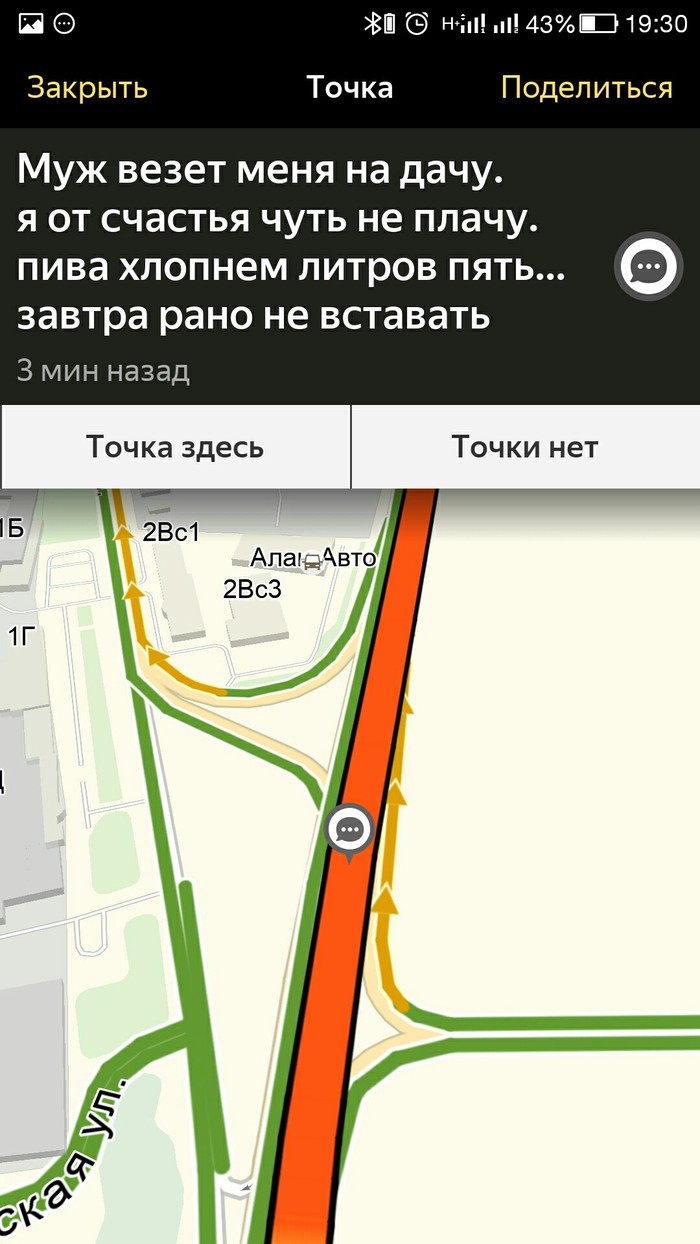The width and height of the screenshot is (700, 1244).
Task: Tap the chat bubble marker on the map
Action: point(349,830)
